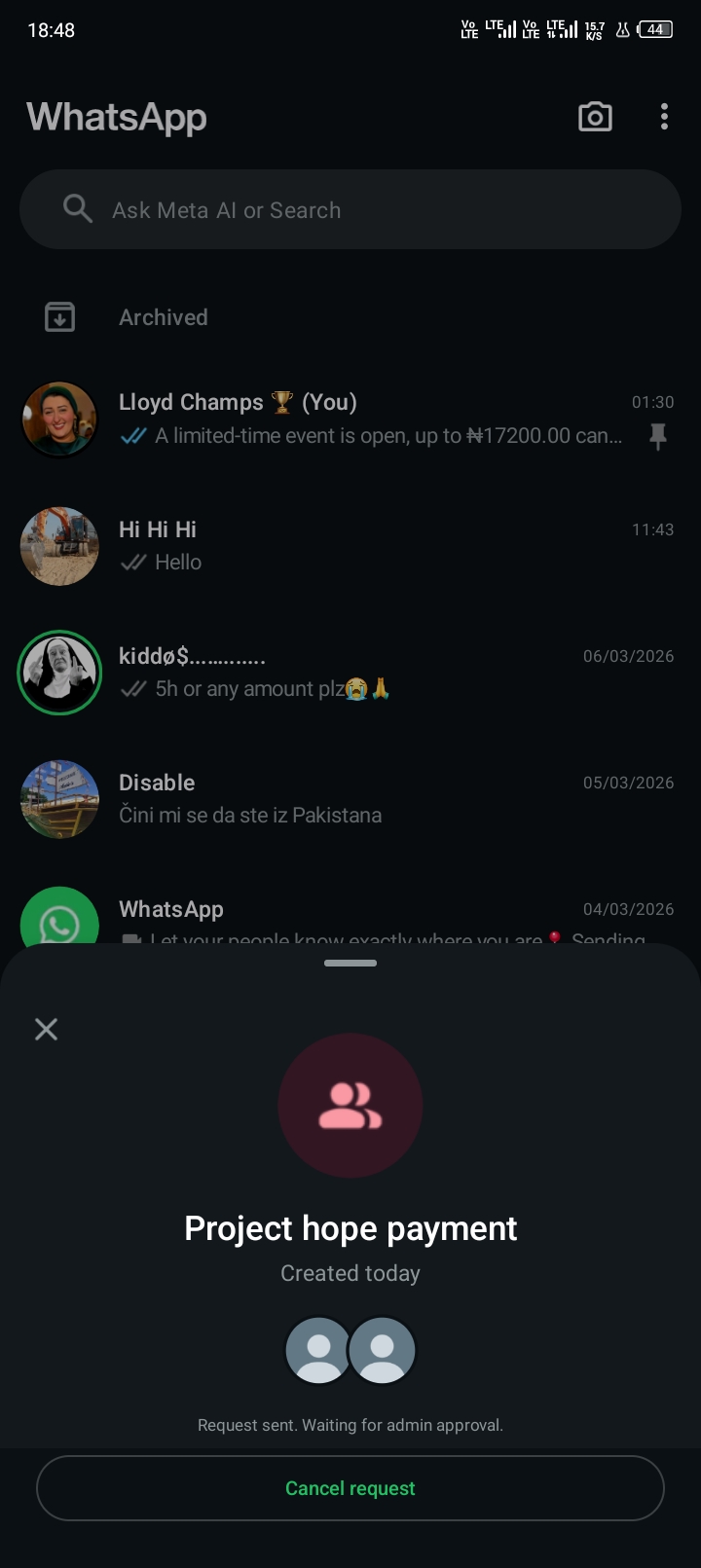
Task: Tap the Ask Meta AI or Search field
Action: [350, 210]
